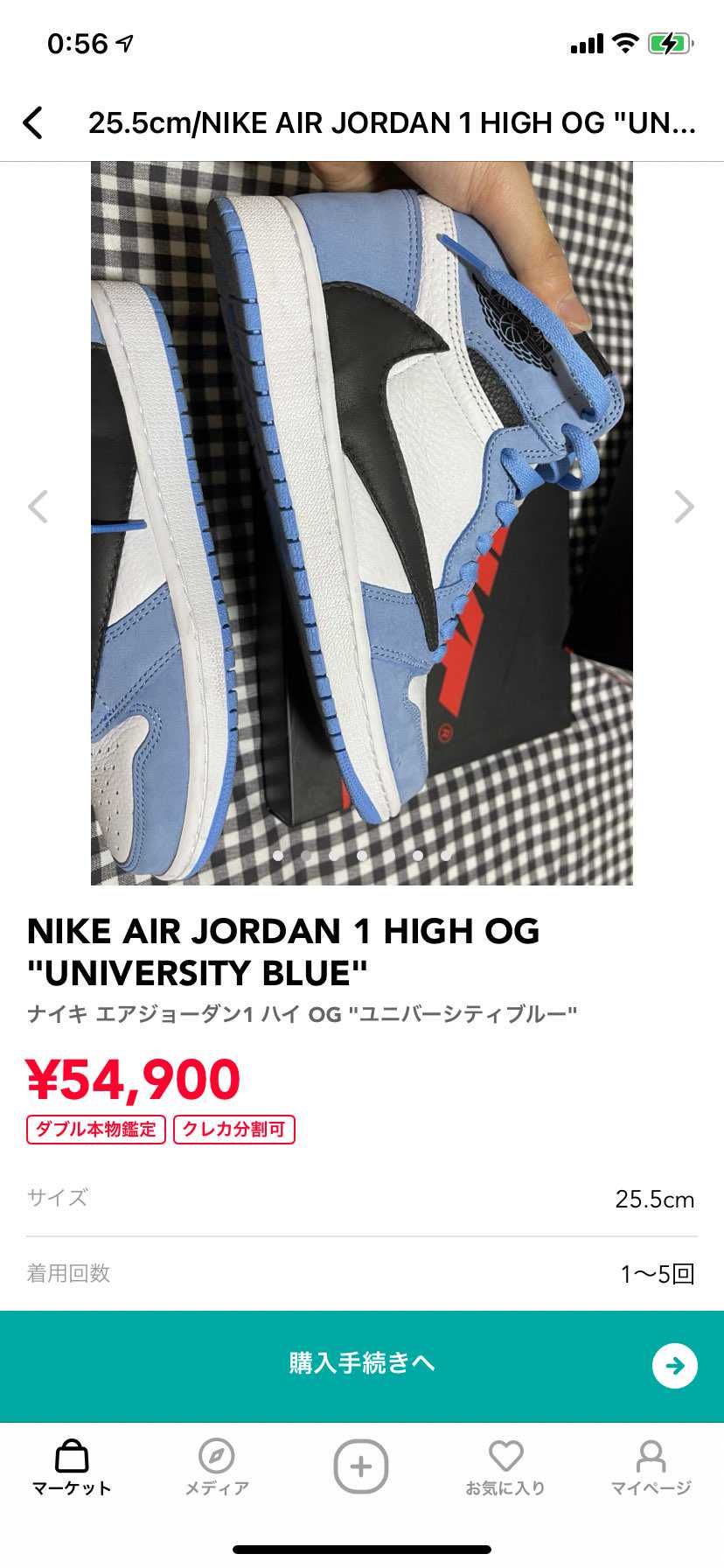Tap the クレカ分割可 badge
This screenshot has height=1568, width=724.
[x=234, y=1130]
